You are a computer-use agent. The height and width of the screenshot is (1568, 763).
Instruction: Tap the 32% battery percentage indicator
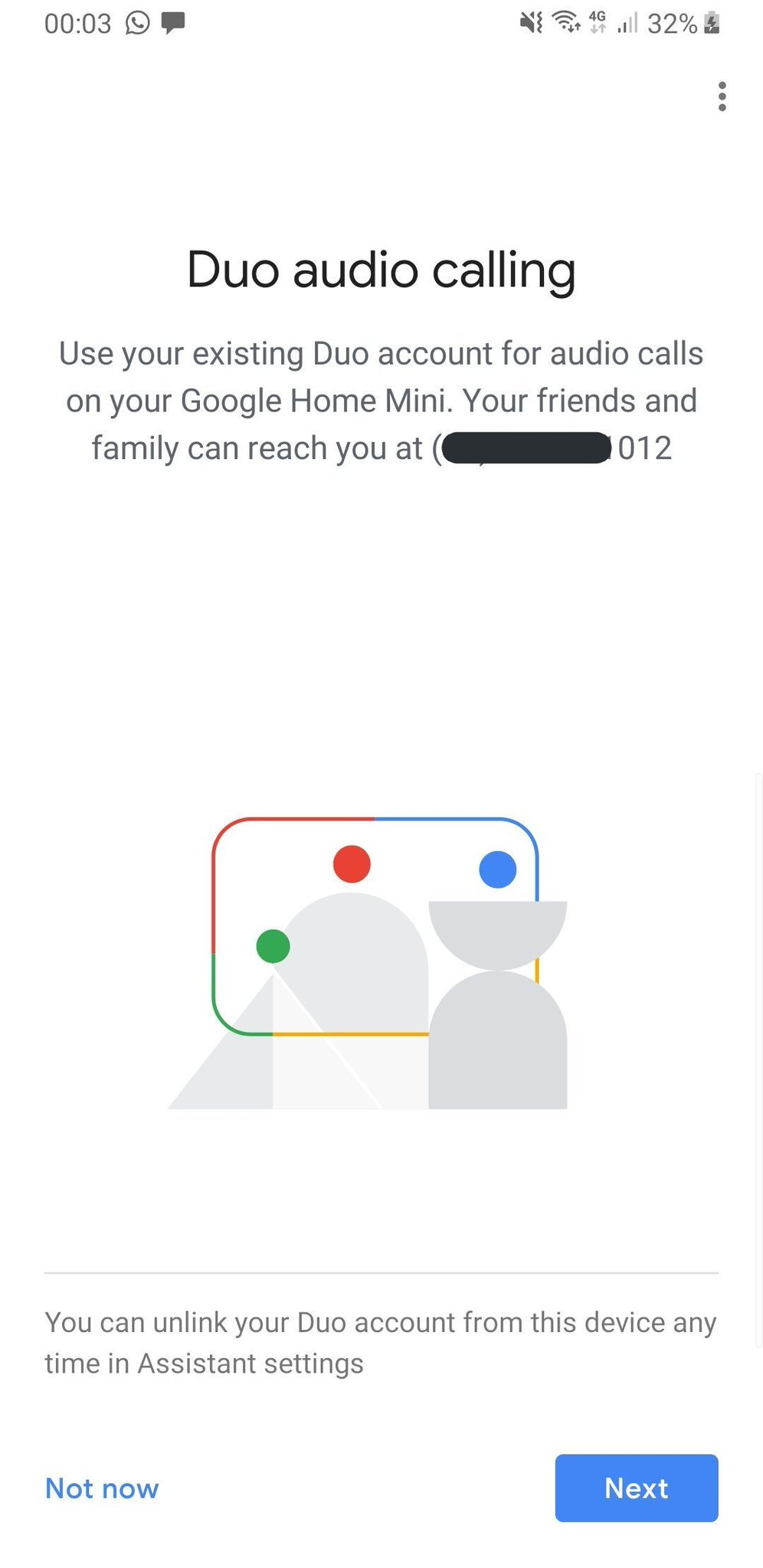(x=673, y=22)
